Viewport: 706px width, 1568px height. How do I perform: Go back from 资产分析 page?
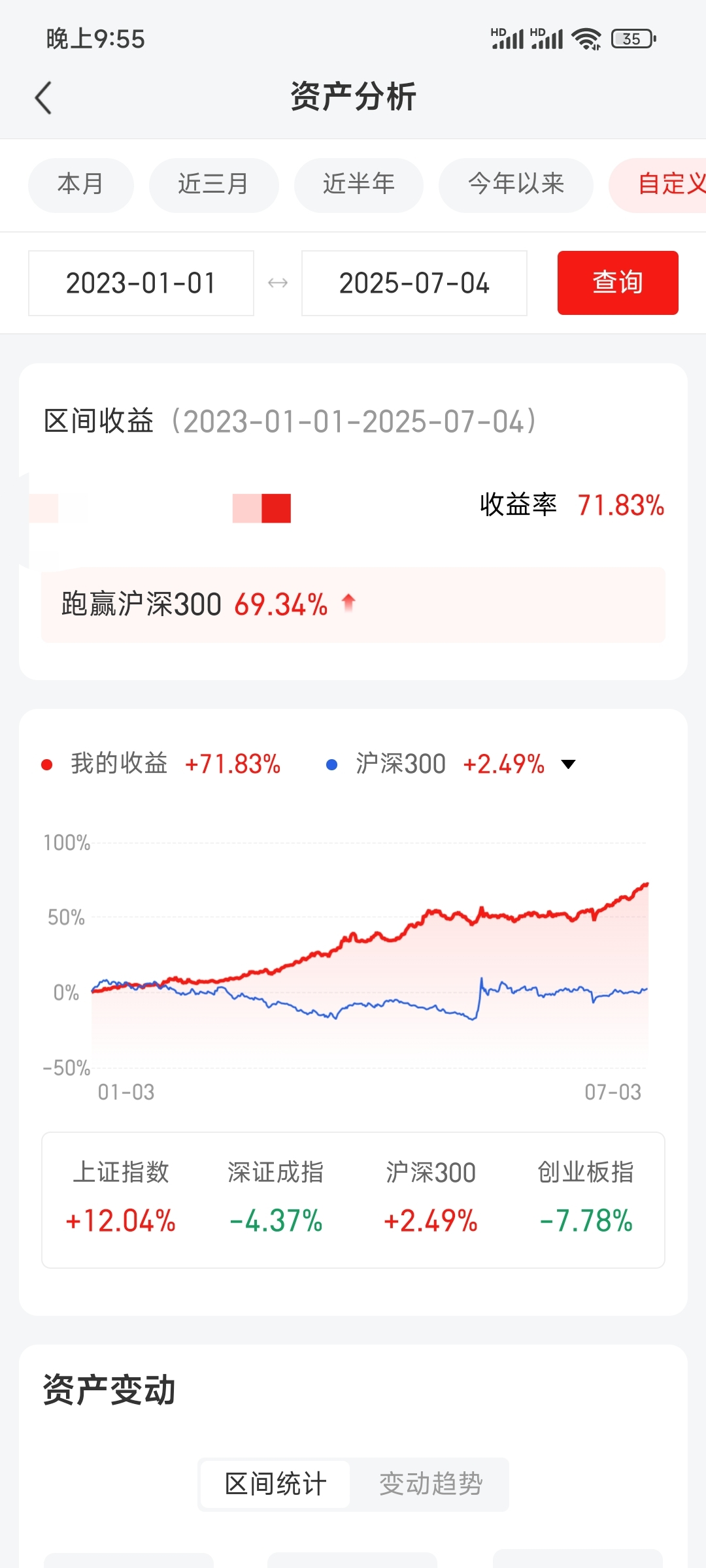43,98
